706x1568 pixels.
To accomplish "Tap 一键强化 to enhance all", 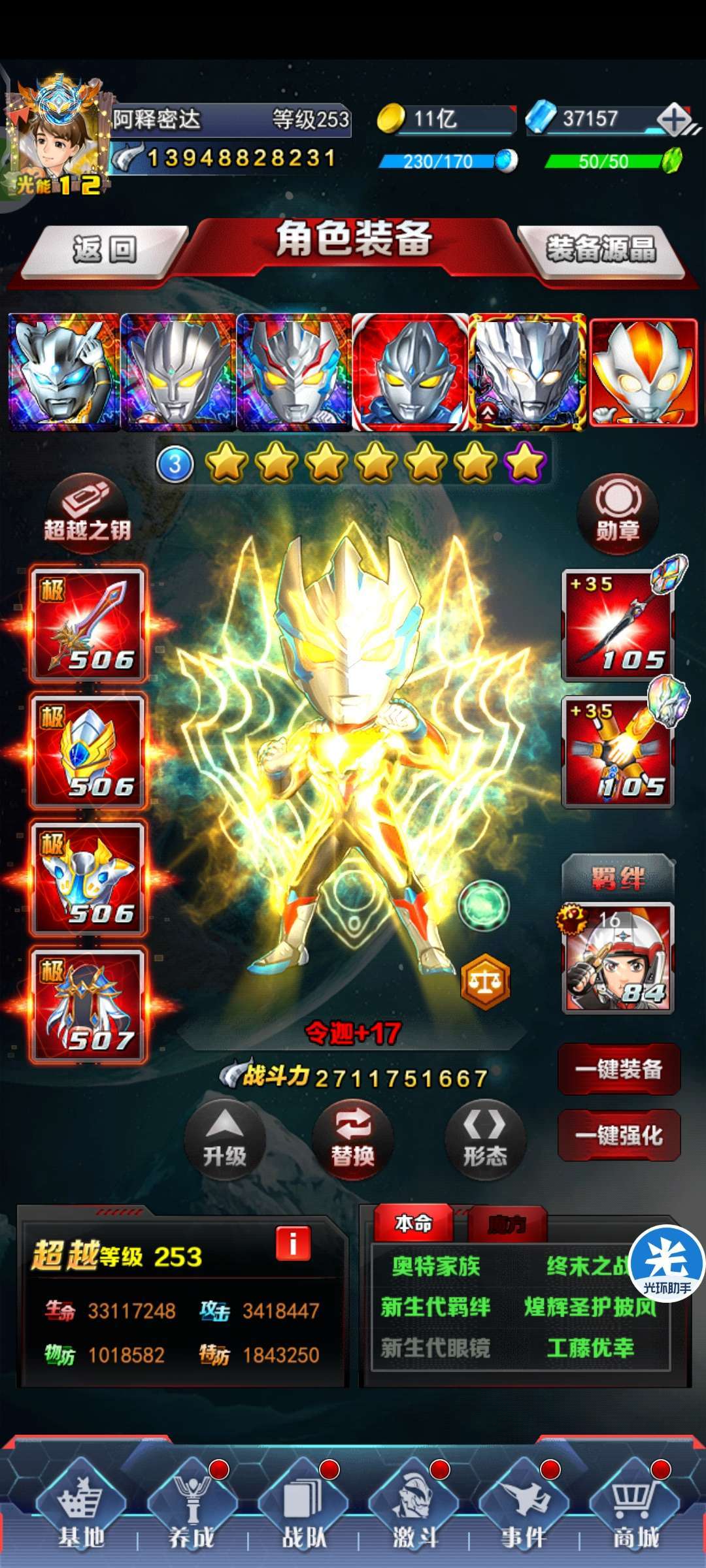I will click(619, 1135).
